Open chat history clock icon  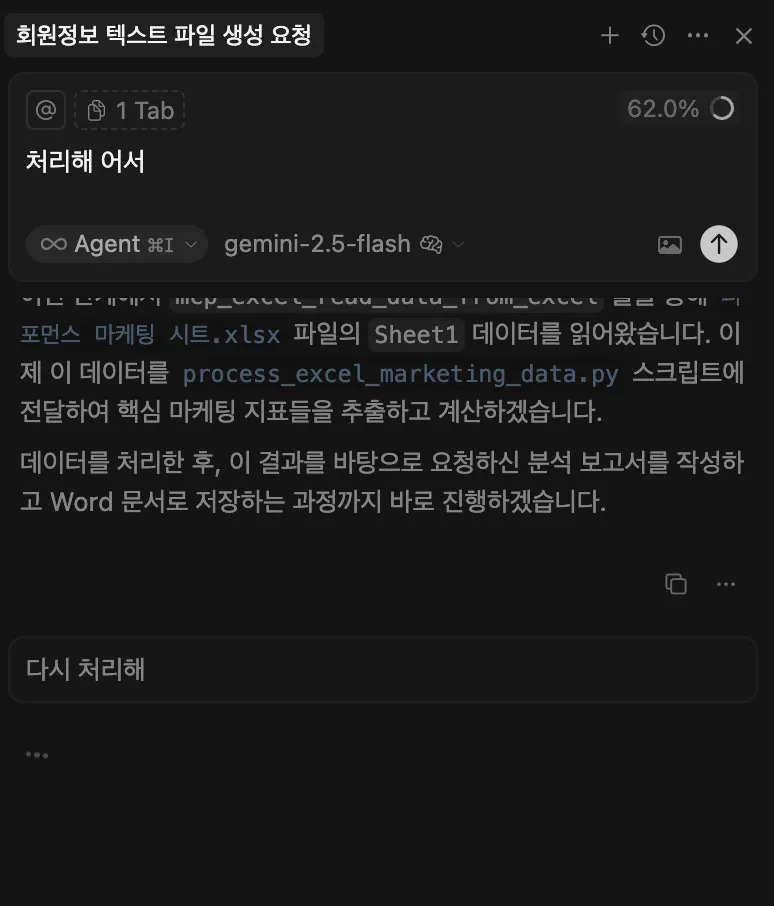(x=653, y=36)
